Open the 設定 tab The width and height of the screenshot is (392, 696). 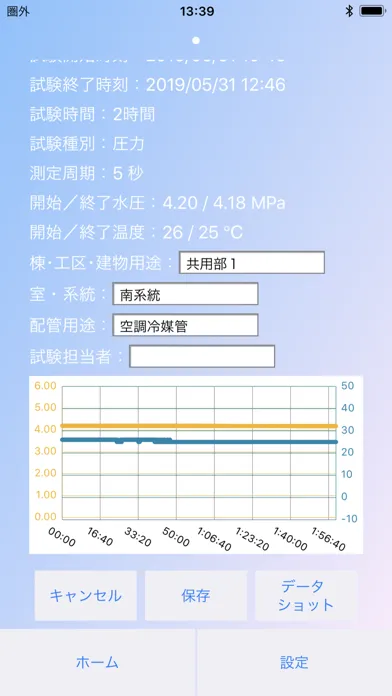pyautogui.click(x=294, y=662)
